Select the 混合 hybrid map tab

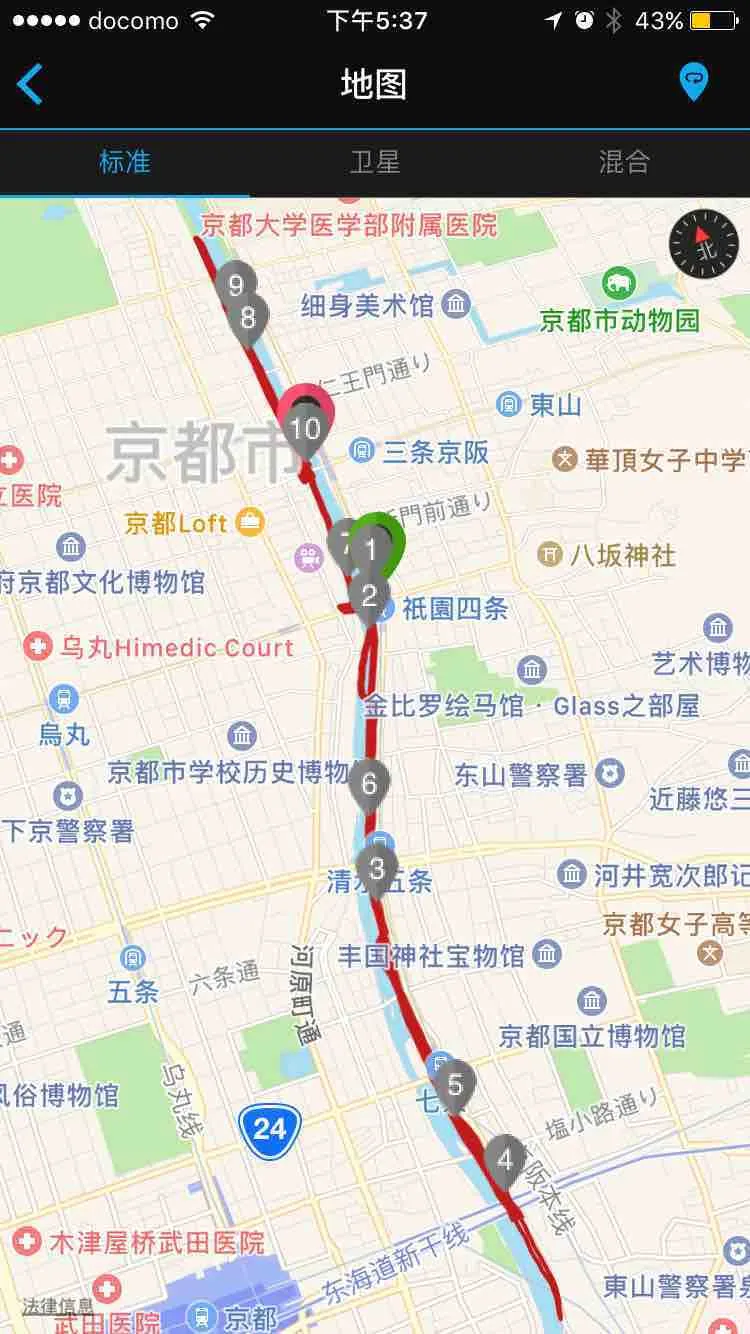(624, 162)
